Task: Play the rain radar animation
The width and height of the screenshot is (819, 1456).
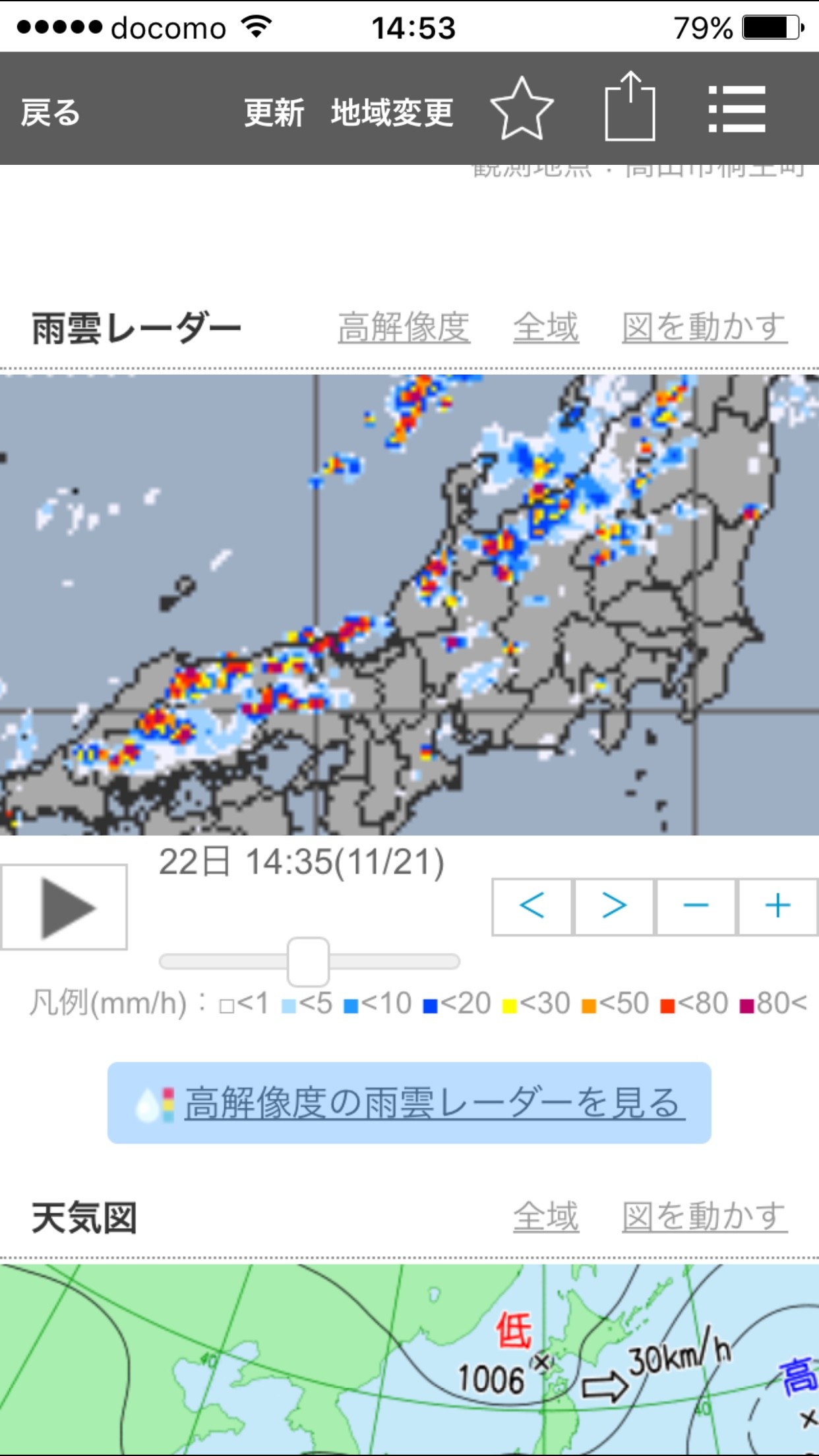Action: [x=64, y=907]
